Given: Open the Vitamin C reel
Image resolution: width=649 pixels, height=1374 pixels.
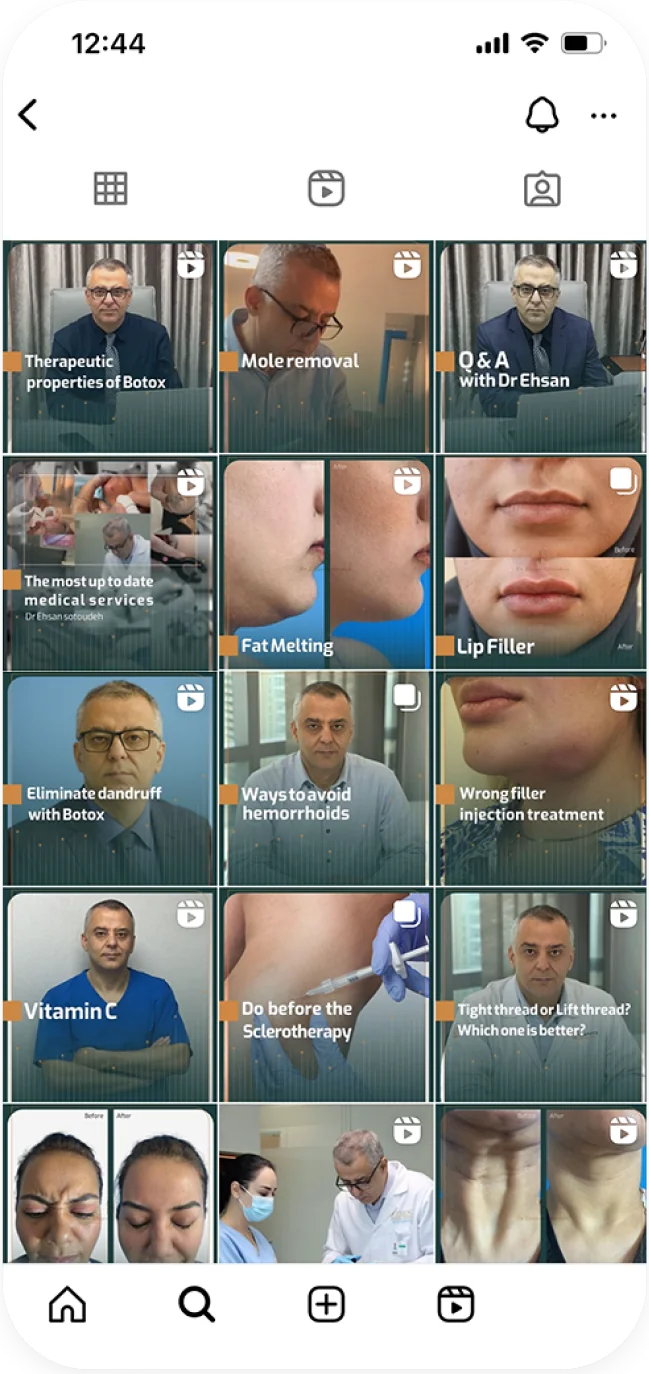Looking at the screenshot, I should pyautogui.click(x=110, y=996).
